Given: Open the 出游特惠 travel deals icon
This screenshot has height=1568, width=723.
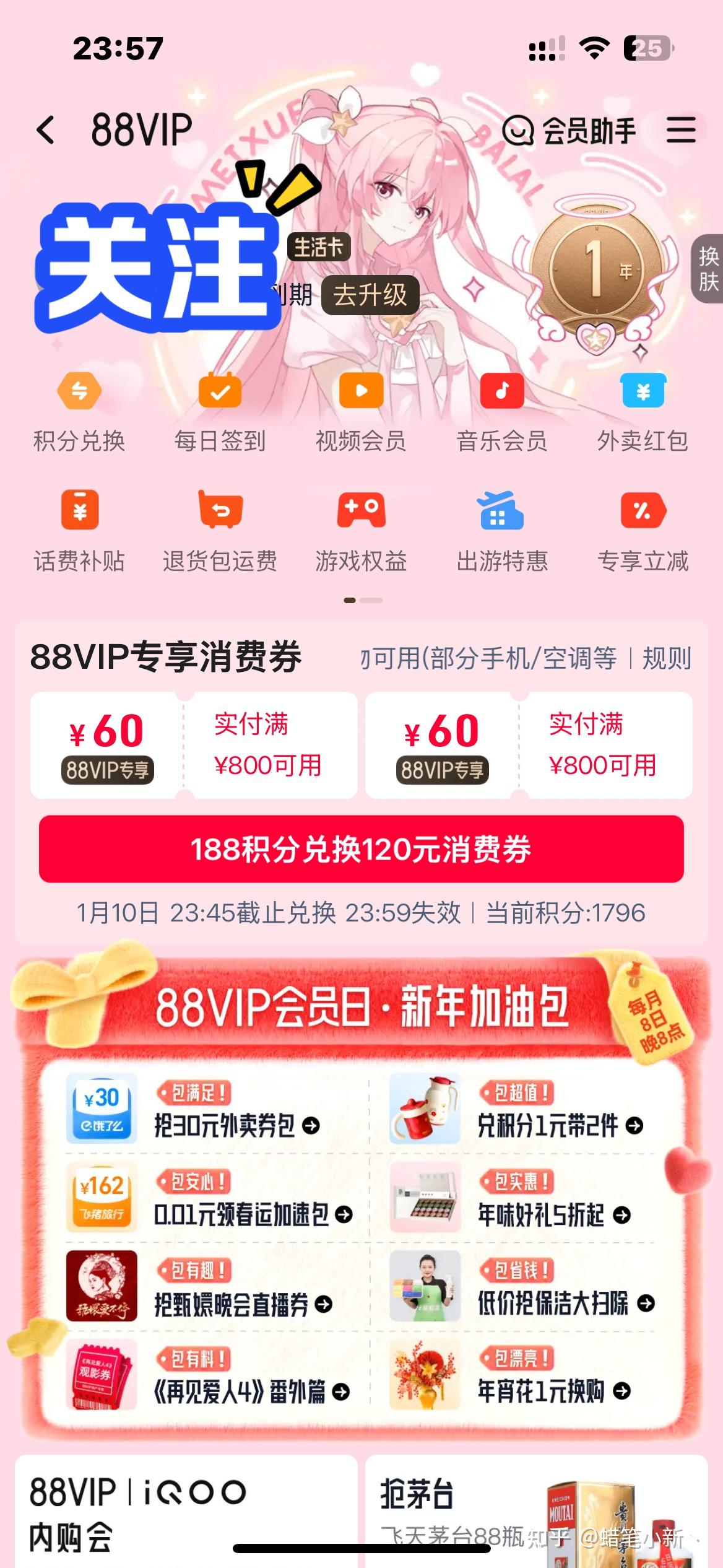Looking at the screenshot, I should click(502, 529).
